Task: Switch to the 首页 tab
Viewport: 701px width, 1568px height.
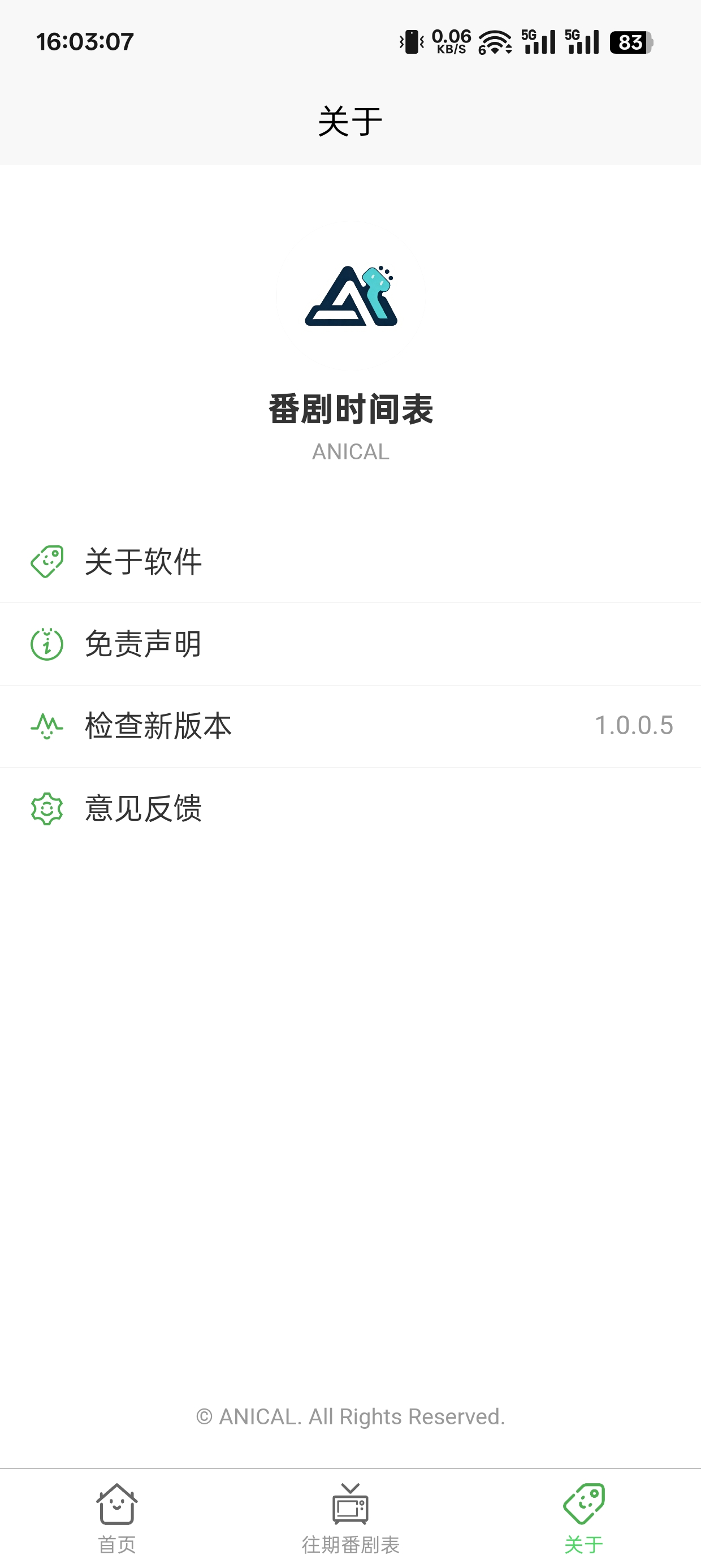Action: point(117,1519)
